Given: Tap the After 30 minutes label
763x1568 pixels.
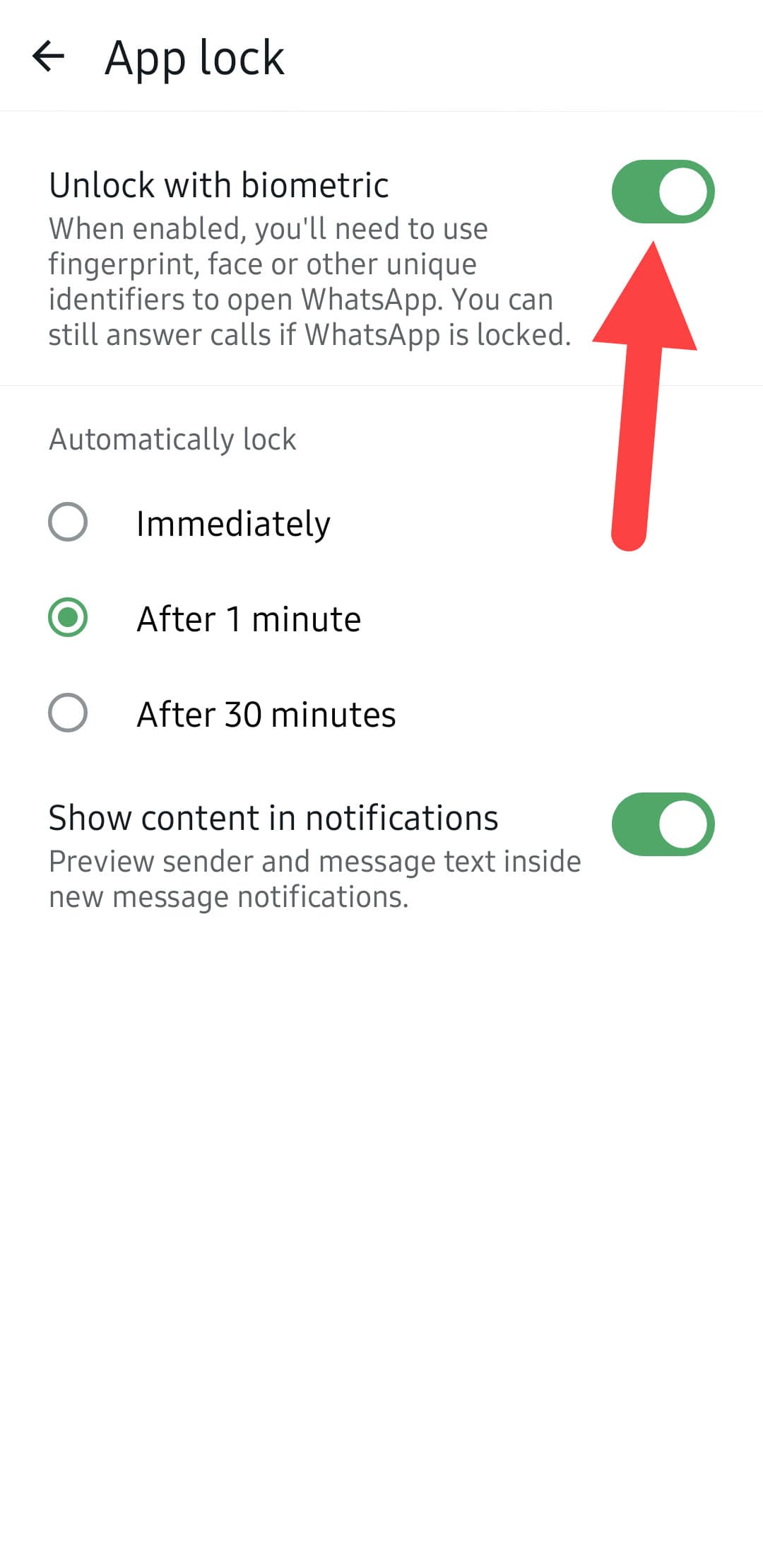Looking at the screenshot, I should tap(266, 714).
